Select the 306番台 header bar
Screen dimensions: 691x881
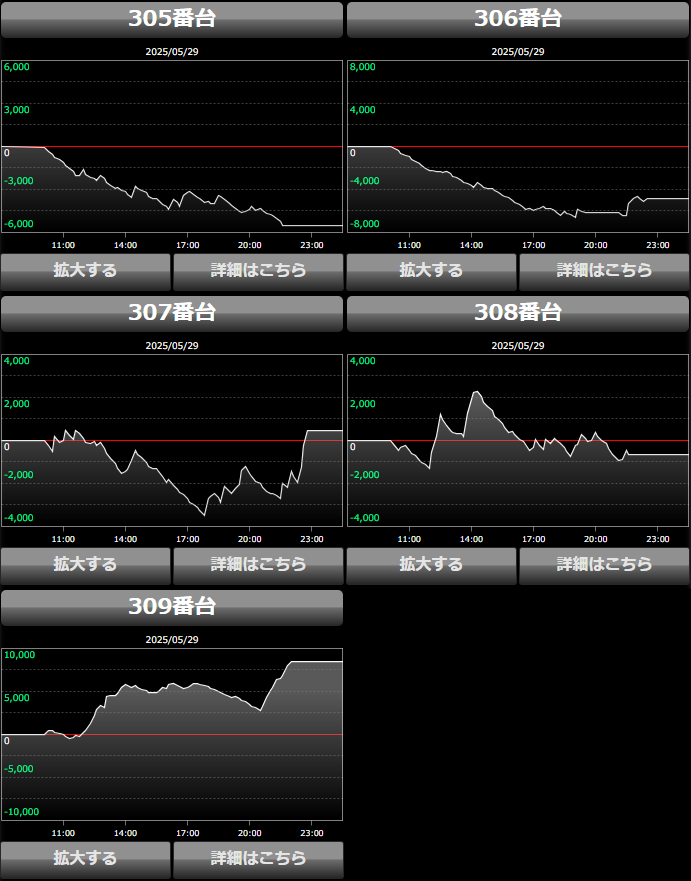tap(518, 19)
